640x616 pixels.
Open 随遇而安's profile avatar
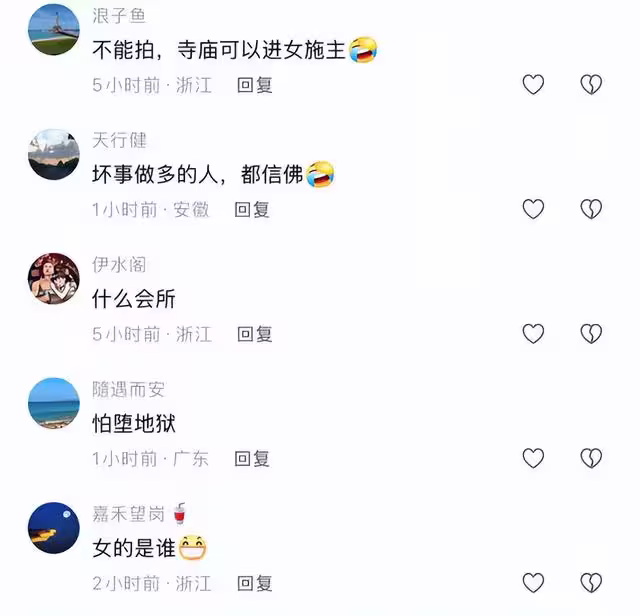click(x=54, y=403)
